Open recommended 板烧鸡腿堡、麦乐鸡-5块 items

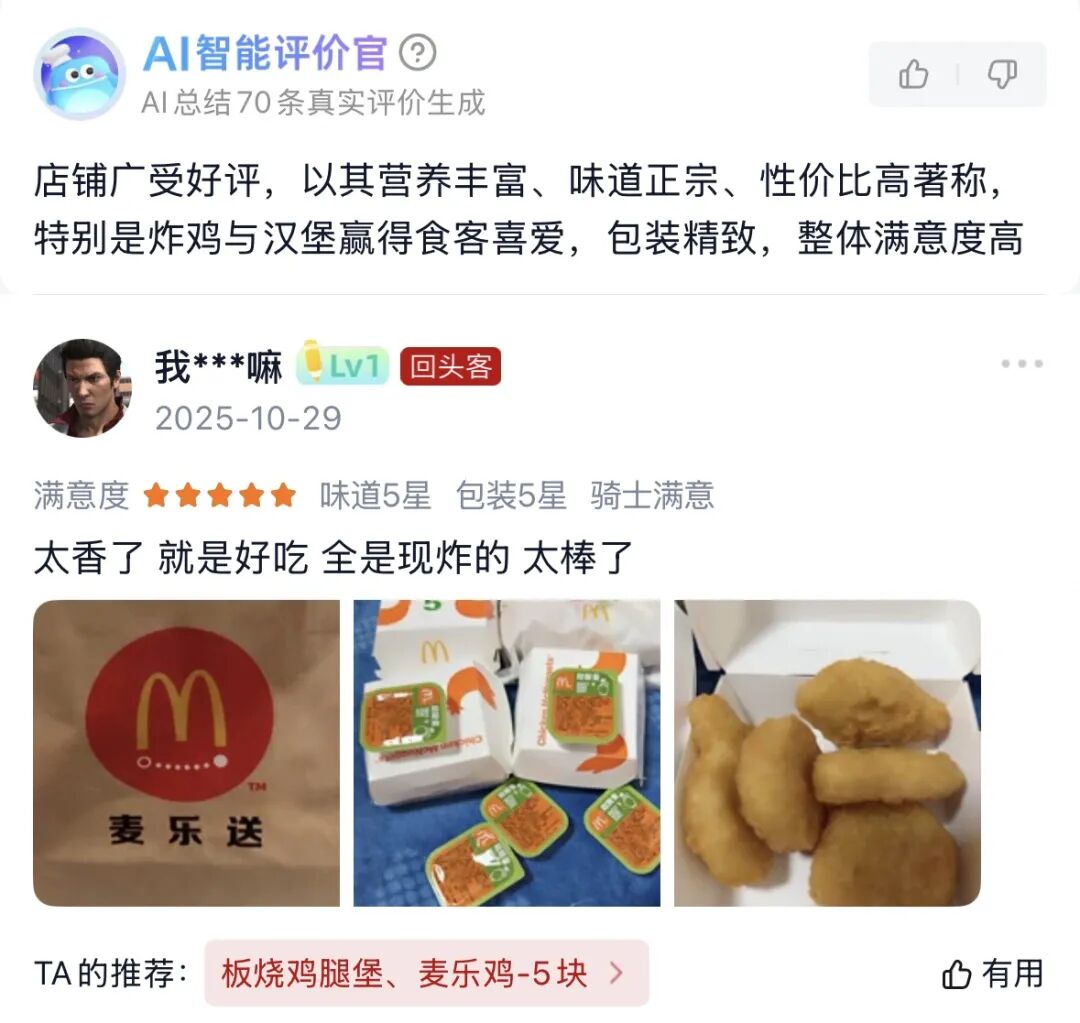click(x=426, y=973)
